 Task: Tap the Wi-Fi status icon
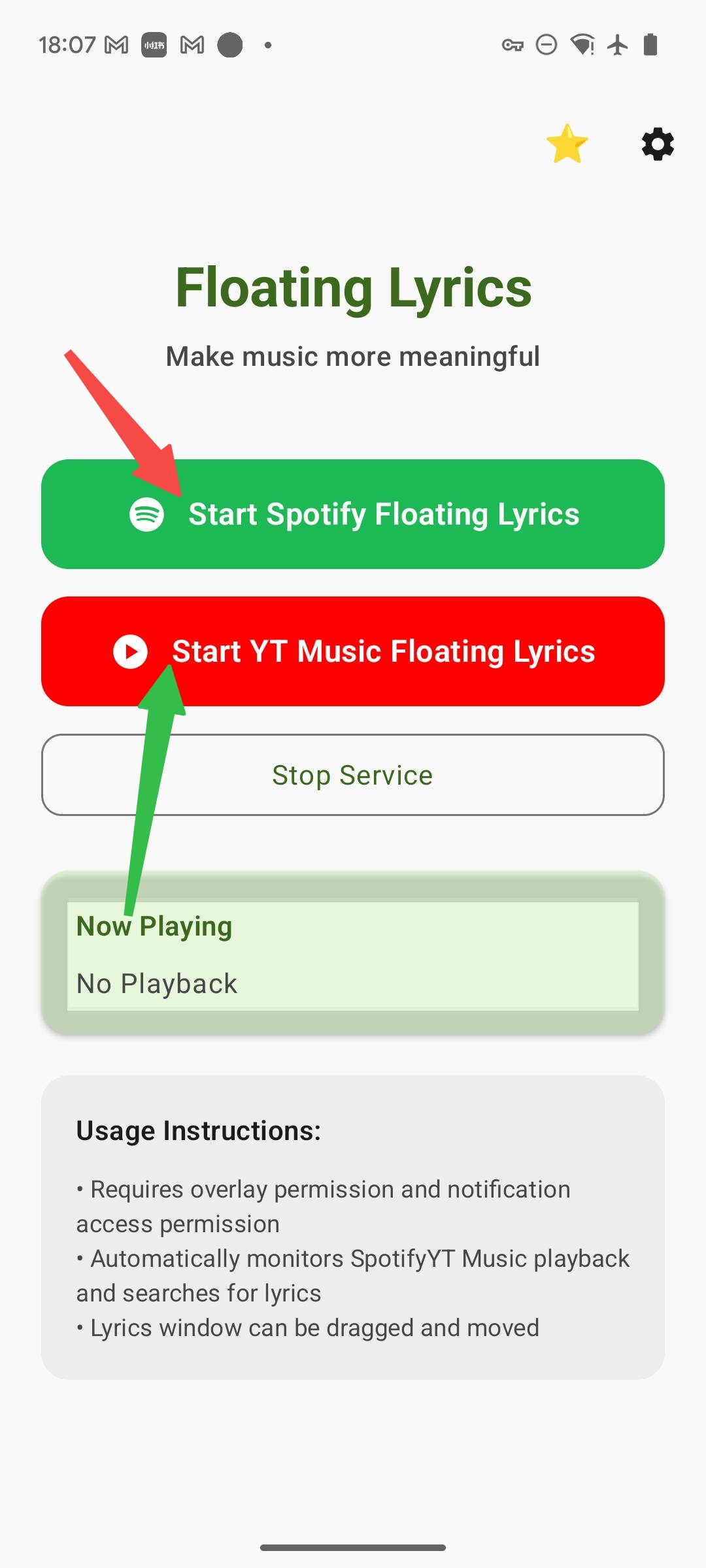click(582, 44)
